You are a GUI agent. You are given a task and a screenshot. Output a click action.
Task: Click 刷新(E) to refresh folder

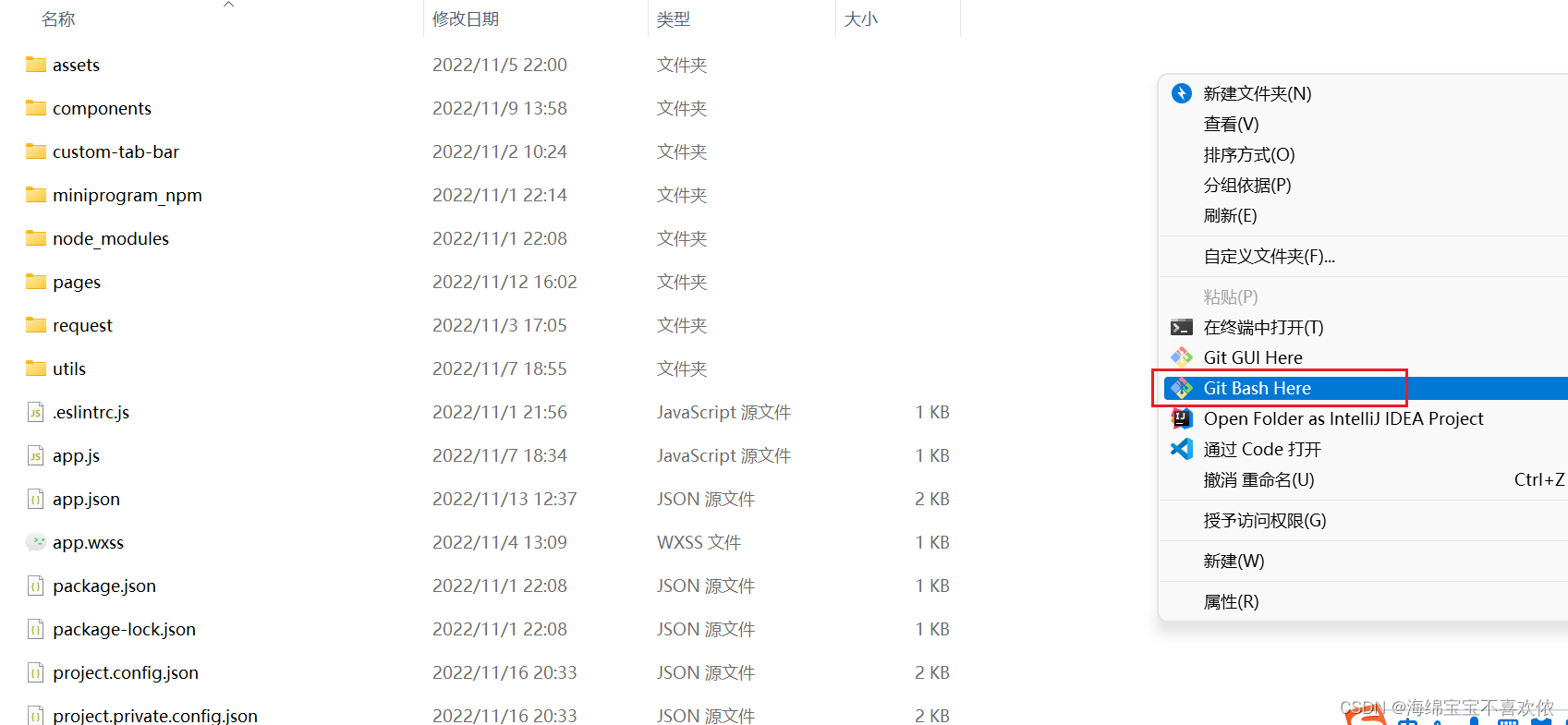1230,215
